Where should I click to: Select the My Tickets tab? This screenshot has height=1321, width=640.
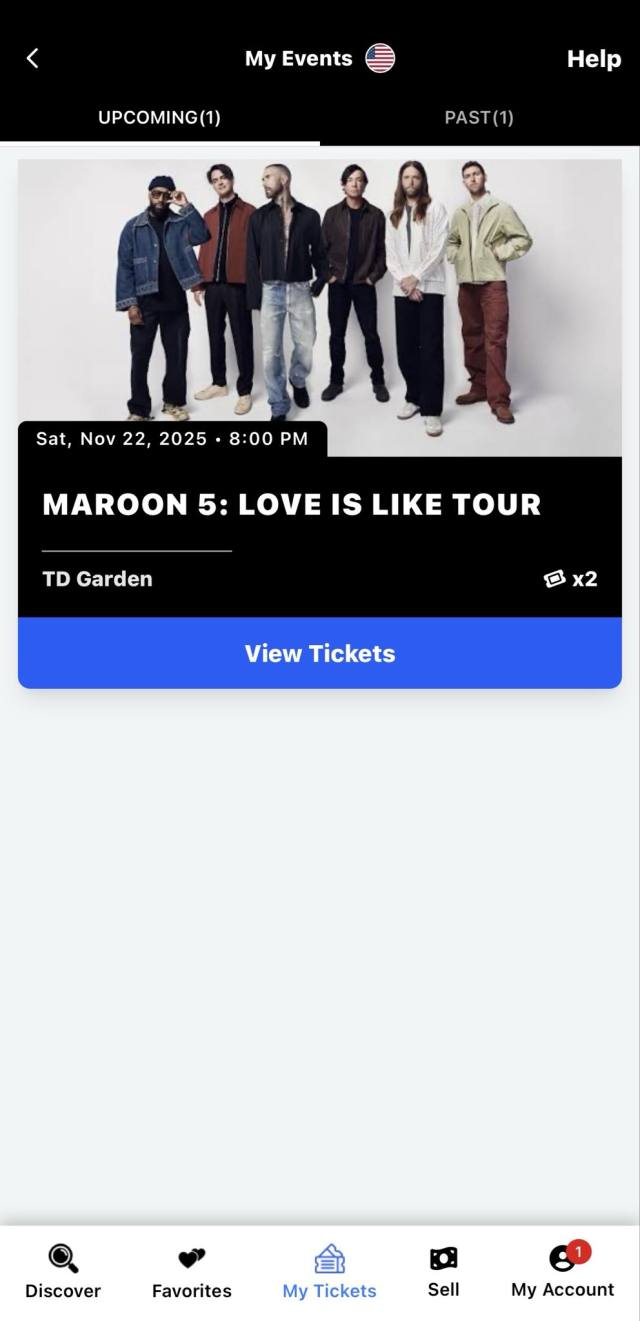tap(329, 1271)
